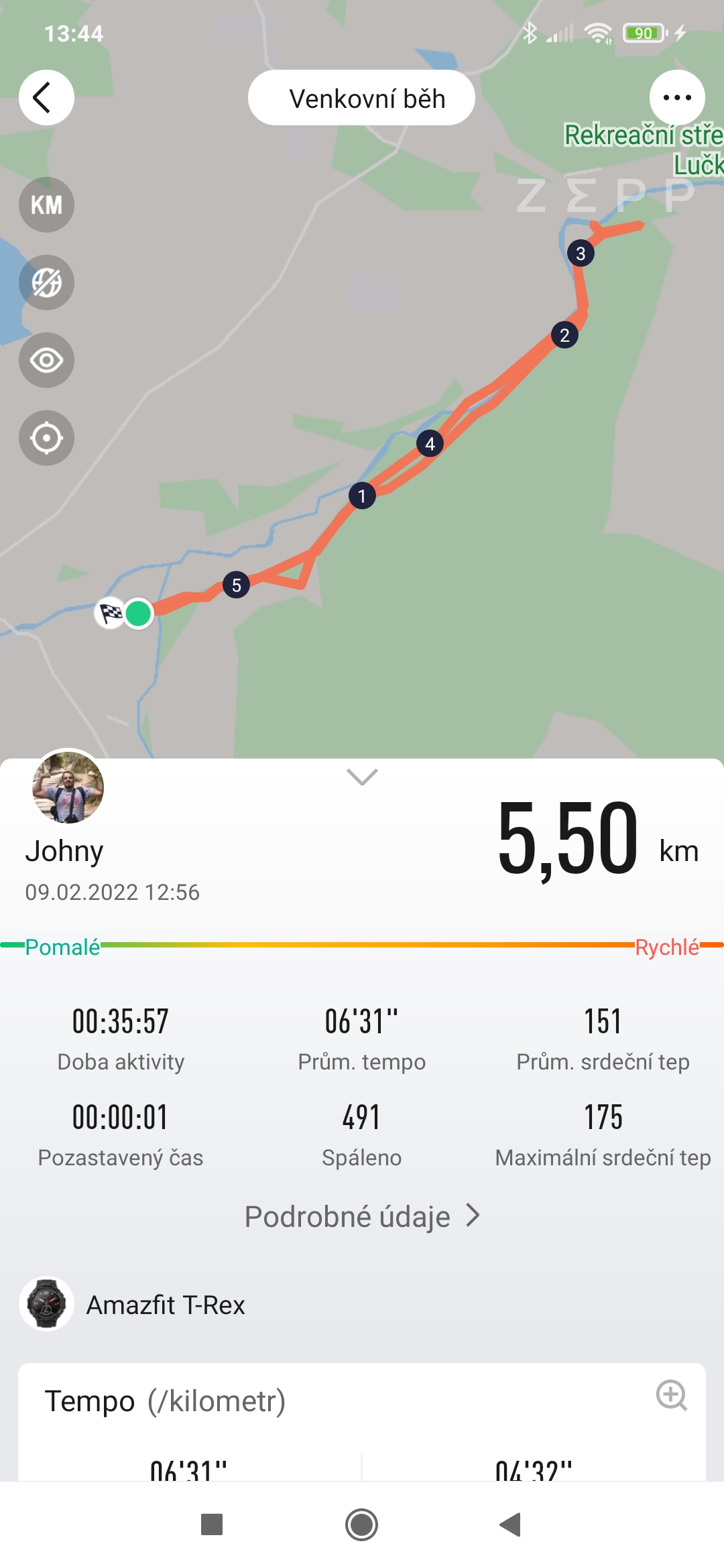Viewport: 724px width, 1568px height.
Task: Toggle the map privacy mode button
Action: 46,283
